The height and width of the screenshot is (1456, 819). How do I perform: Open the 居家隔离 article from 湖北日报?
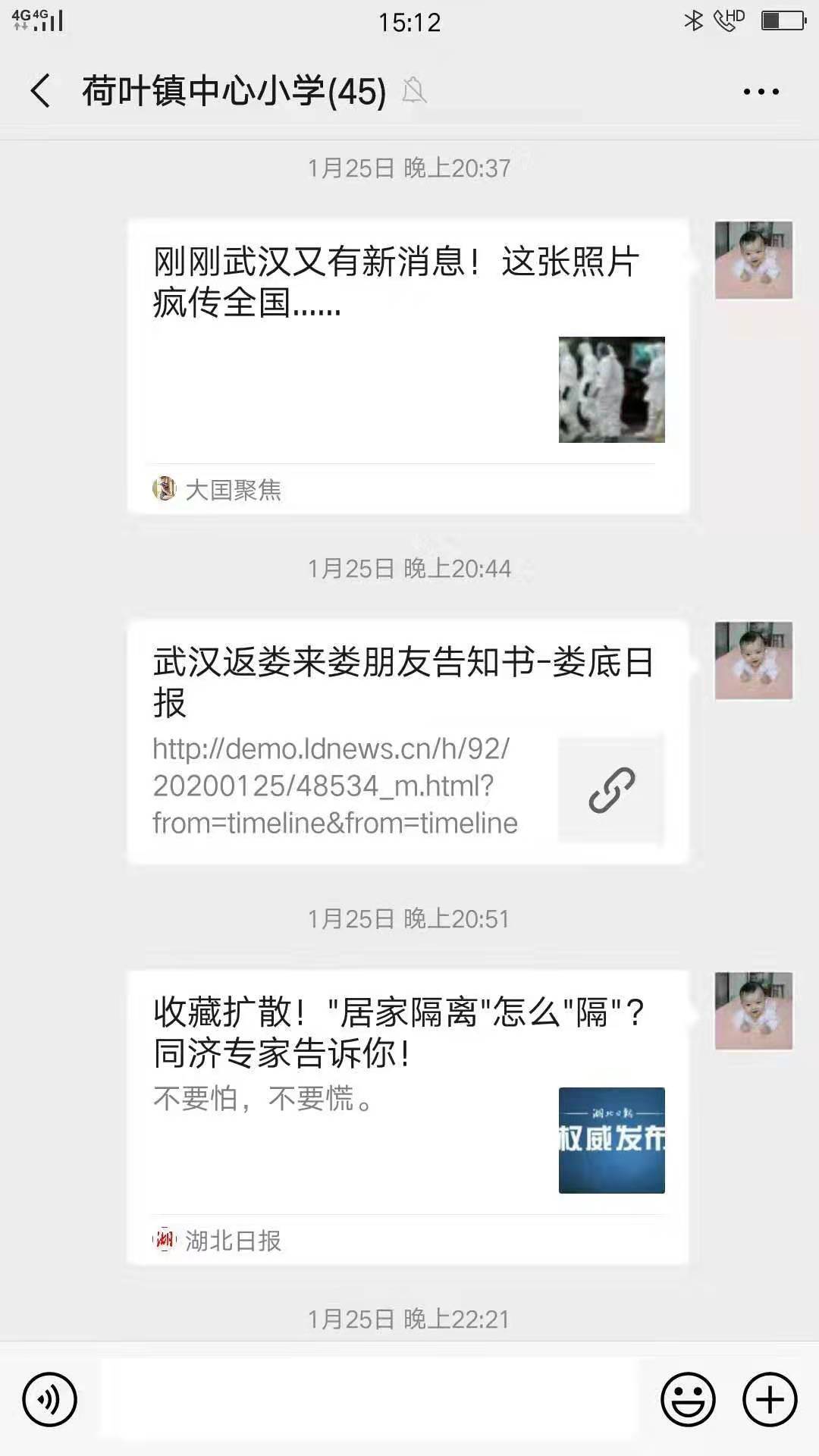(408, 1116)
